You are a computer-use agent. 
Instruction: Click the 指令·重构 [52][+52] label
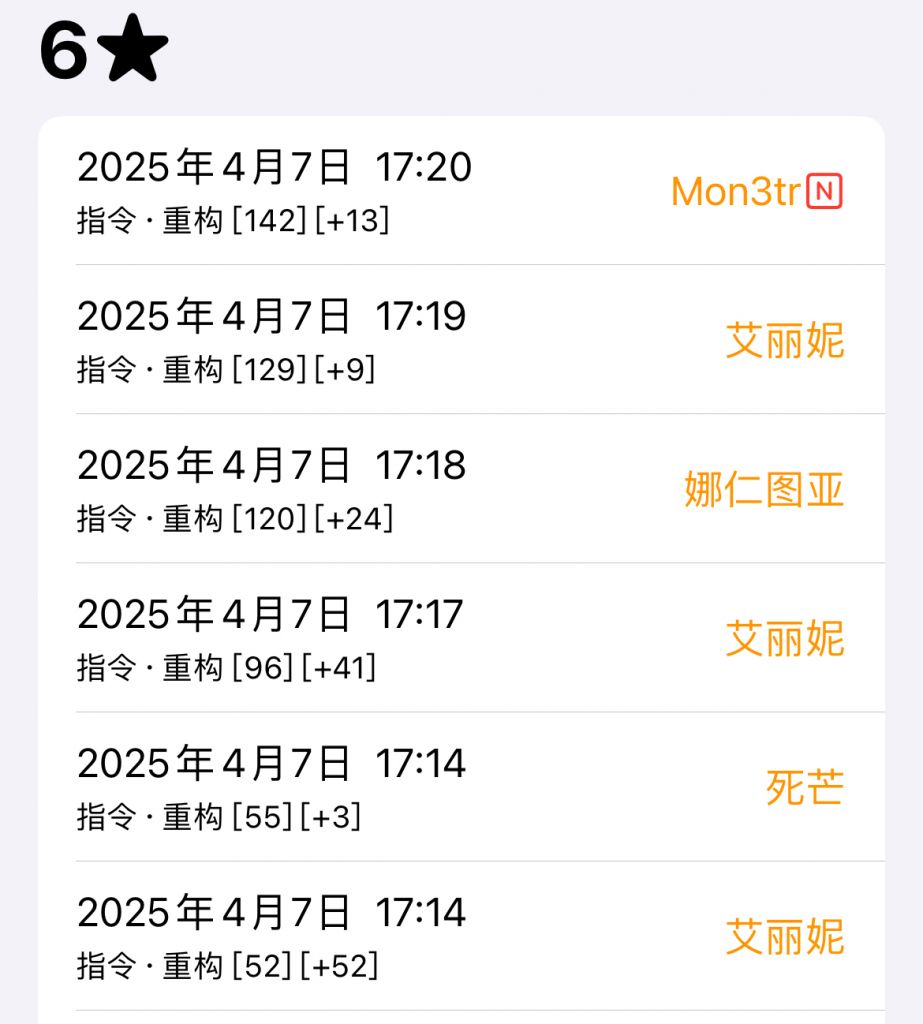tap(228, 965)
